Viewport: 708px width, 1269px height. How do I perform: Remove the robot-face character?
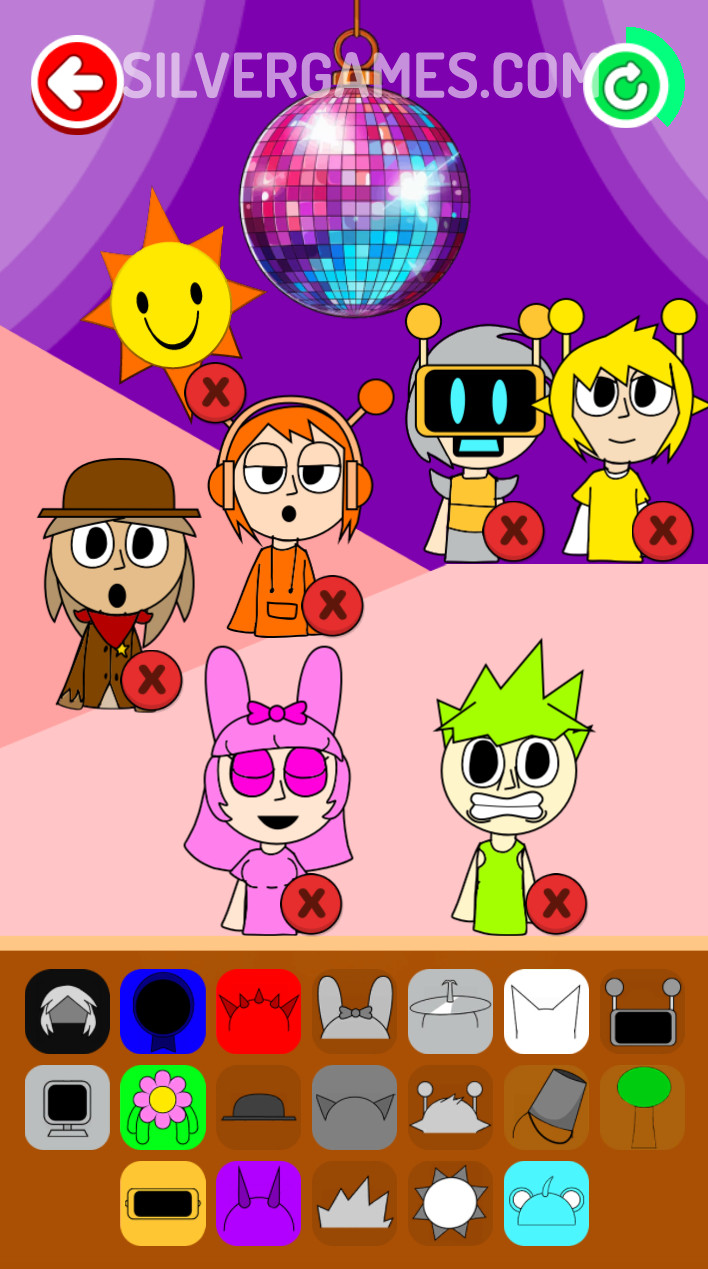tap(513, 531)
